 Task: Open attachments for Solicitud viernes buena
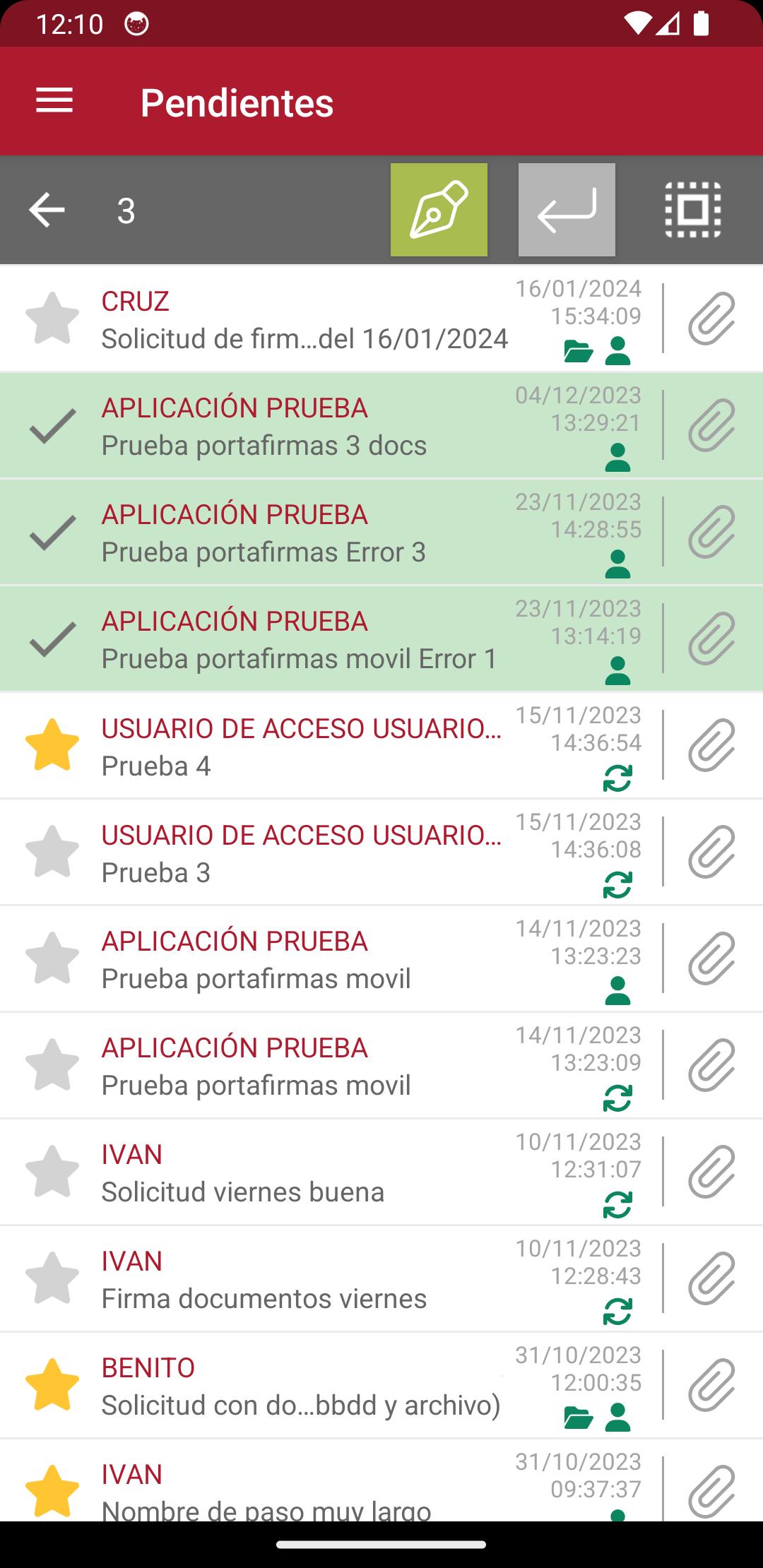[711, 1172]
